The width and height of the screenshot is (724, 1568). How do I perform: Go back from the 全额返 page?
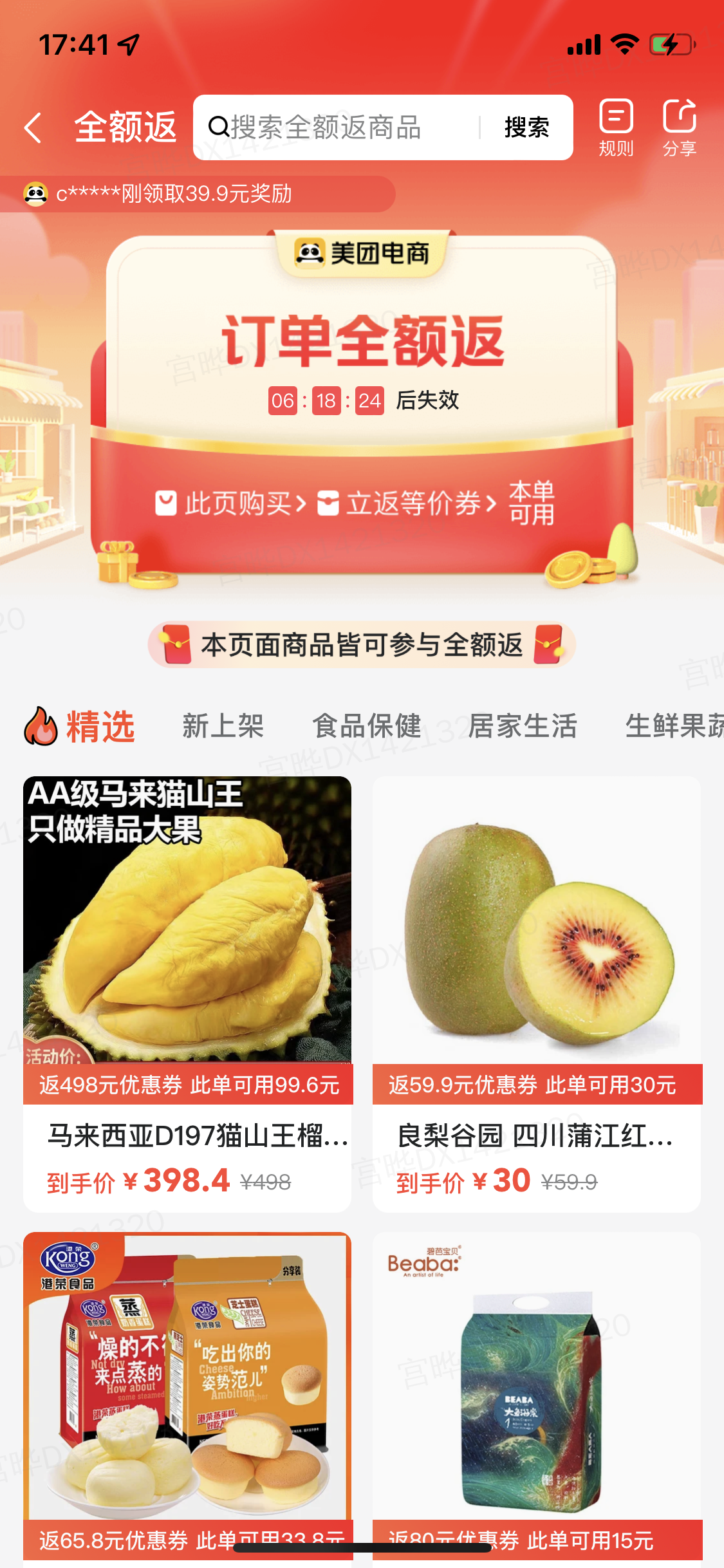[33, 127]
